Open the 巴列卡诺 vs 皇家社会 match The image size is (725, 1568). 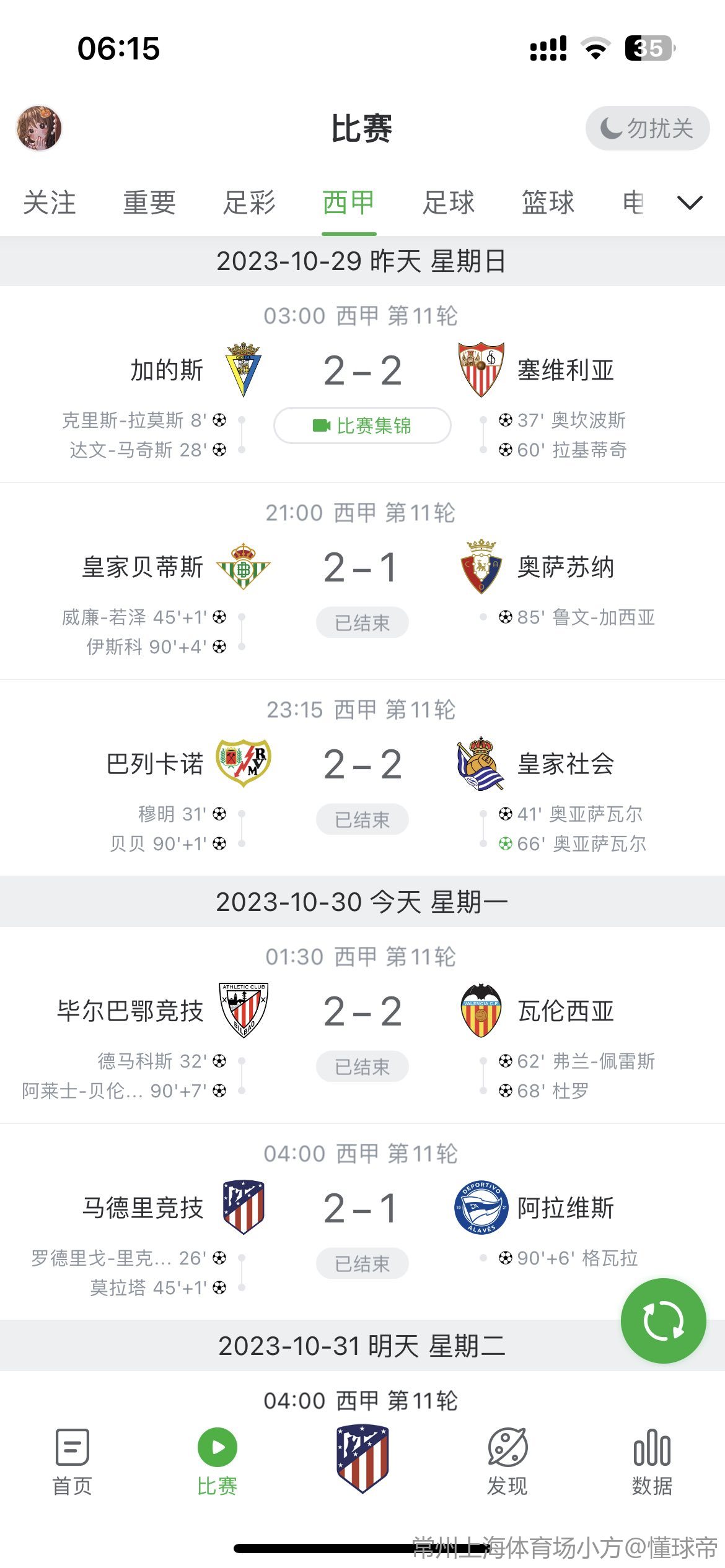(x=362, y=765)
